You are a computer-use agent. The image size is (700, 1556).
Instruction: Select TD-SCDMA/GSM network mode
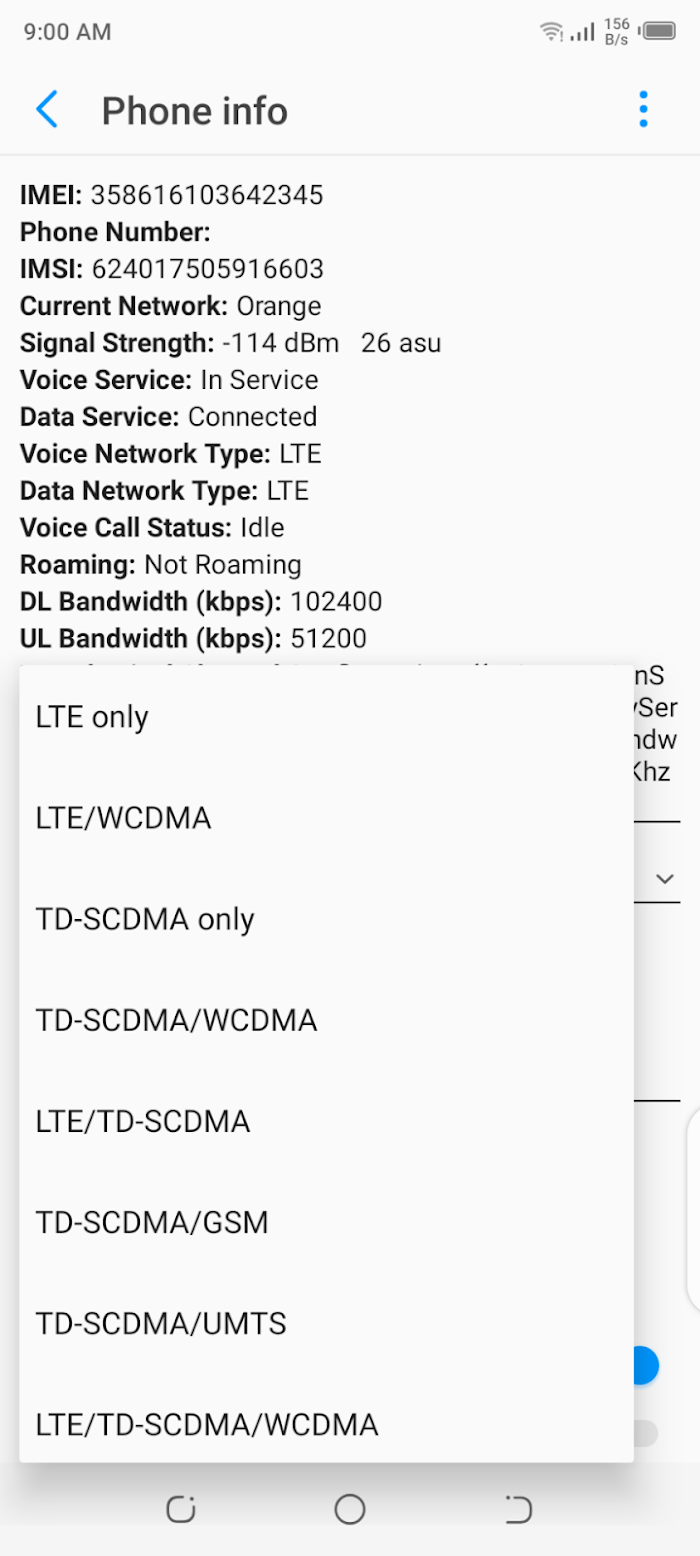click(x=326, y=1222)
